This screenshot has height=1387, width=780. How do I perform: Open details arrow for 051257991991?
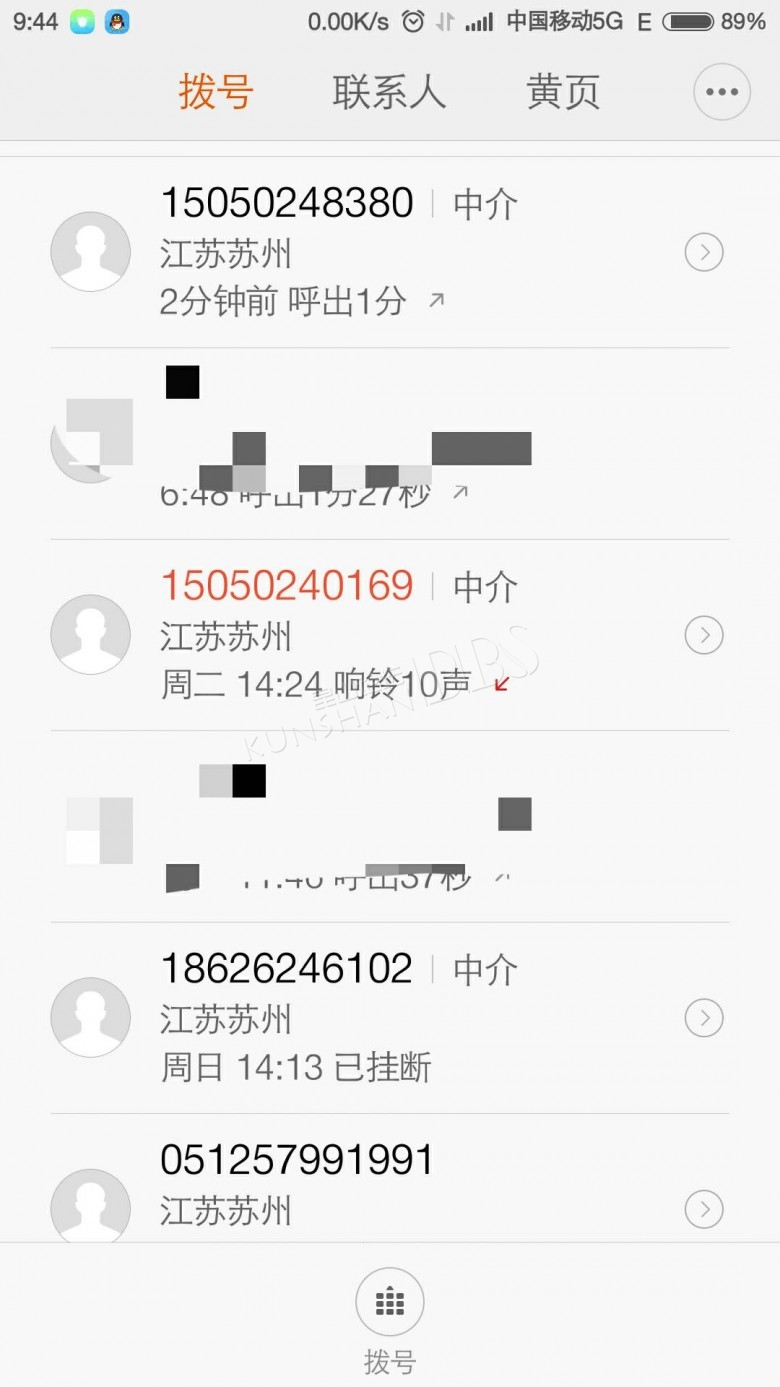[x=704, y=1210]
